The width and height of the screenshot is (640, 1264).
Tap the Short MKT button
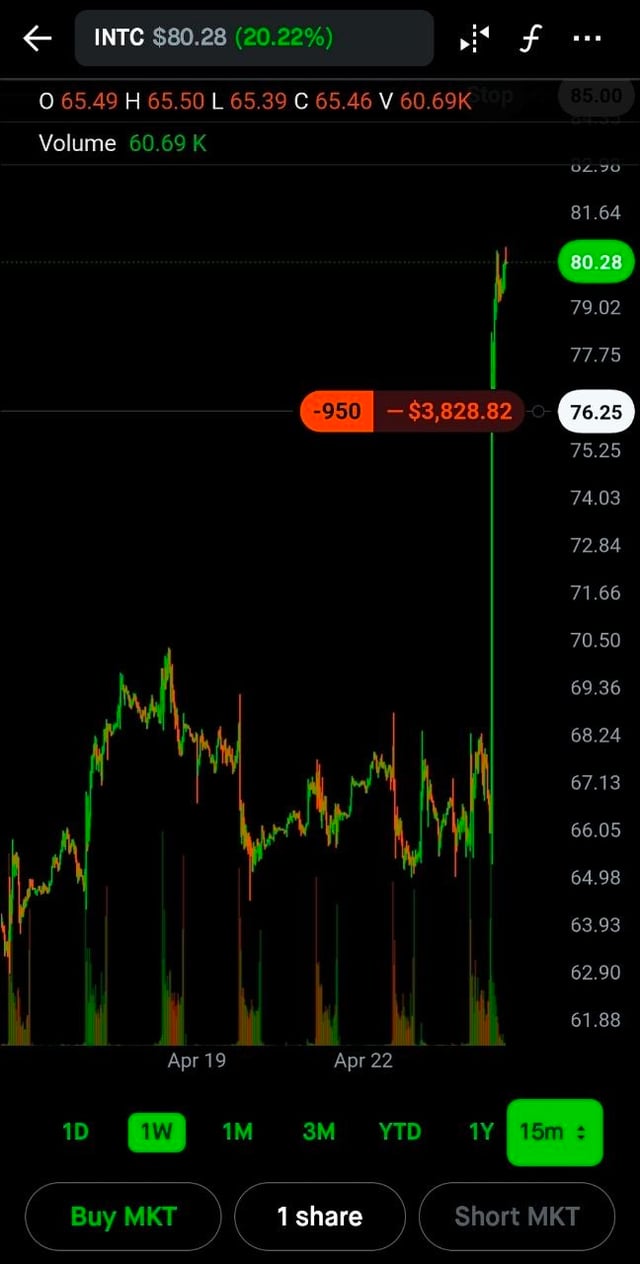pyautogui.click(x=516, y=1216)
